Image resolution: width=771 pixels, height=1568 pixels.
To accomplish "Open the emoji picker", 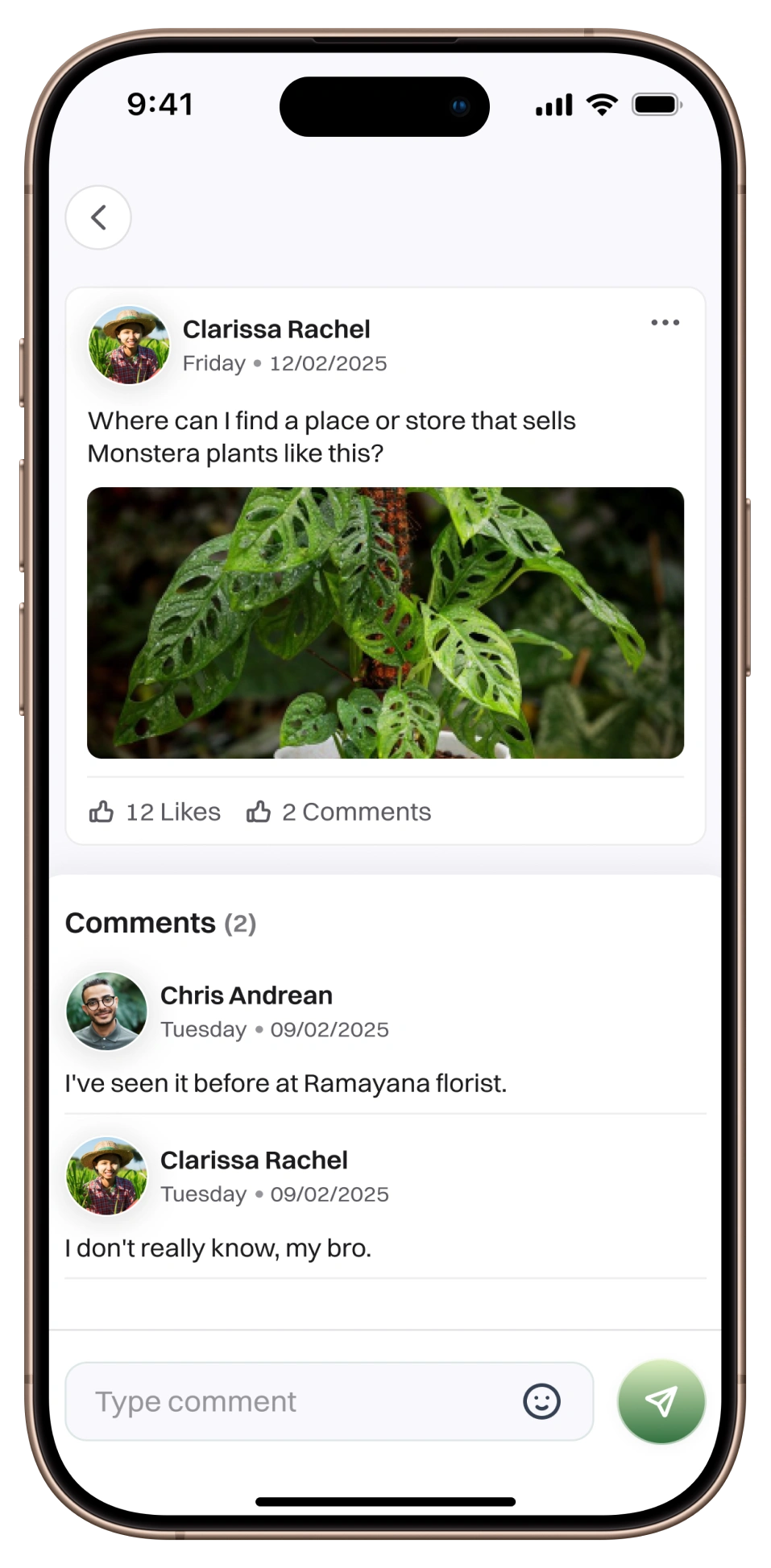I will (x=541, y=1402).
